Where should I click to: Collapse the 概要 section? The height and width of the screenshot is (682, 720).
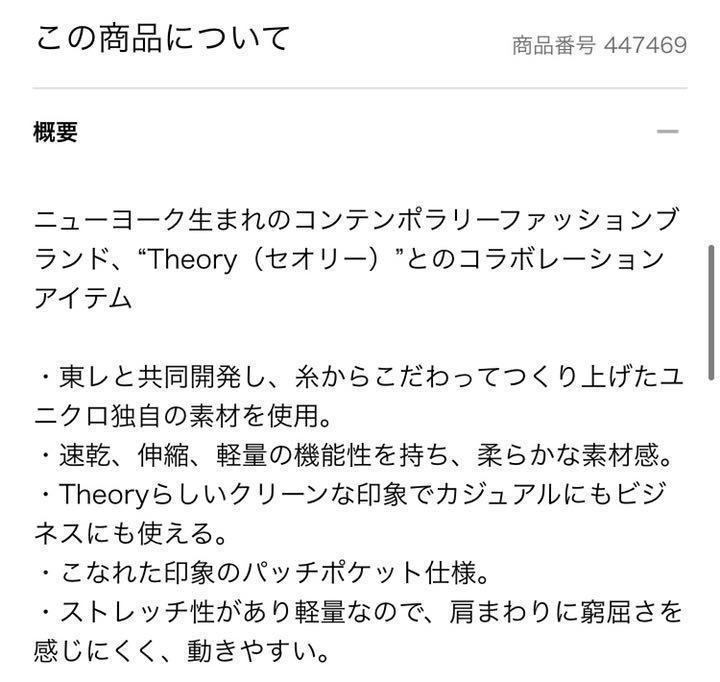667,132
